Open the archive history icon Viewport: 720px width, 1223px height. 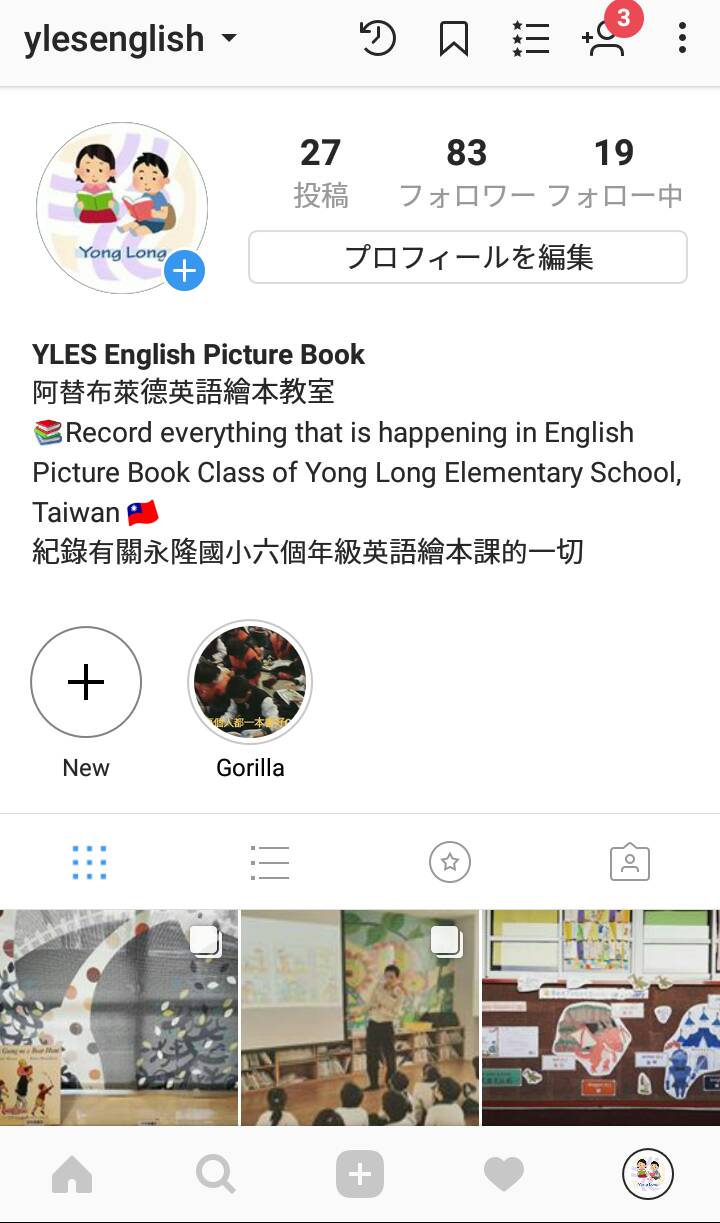(x=377, y=39)
